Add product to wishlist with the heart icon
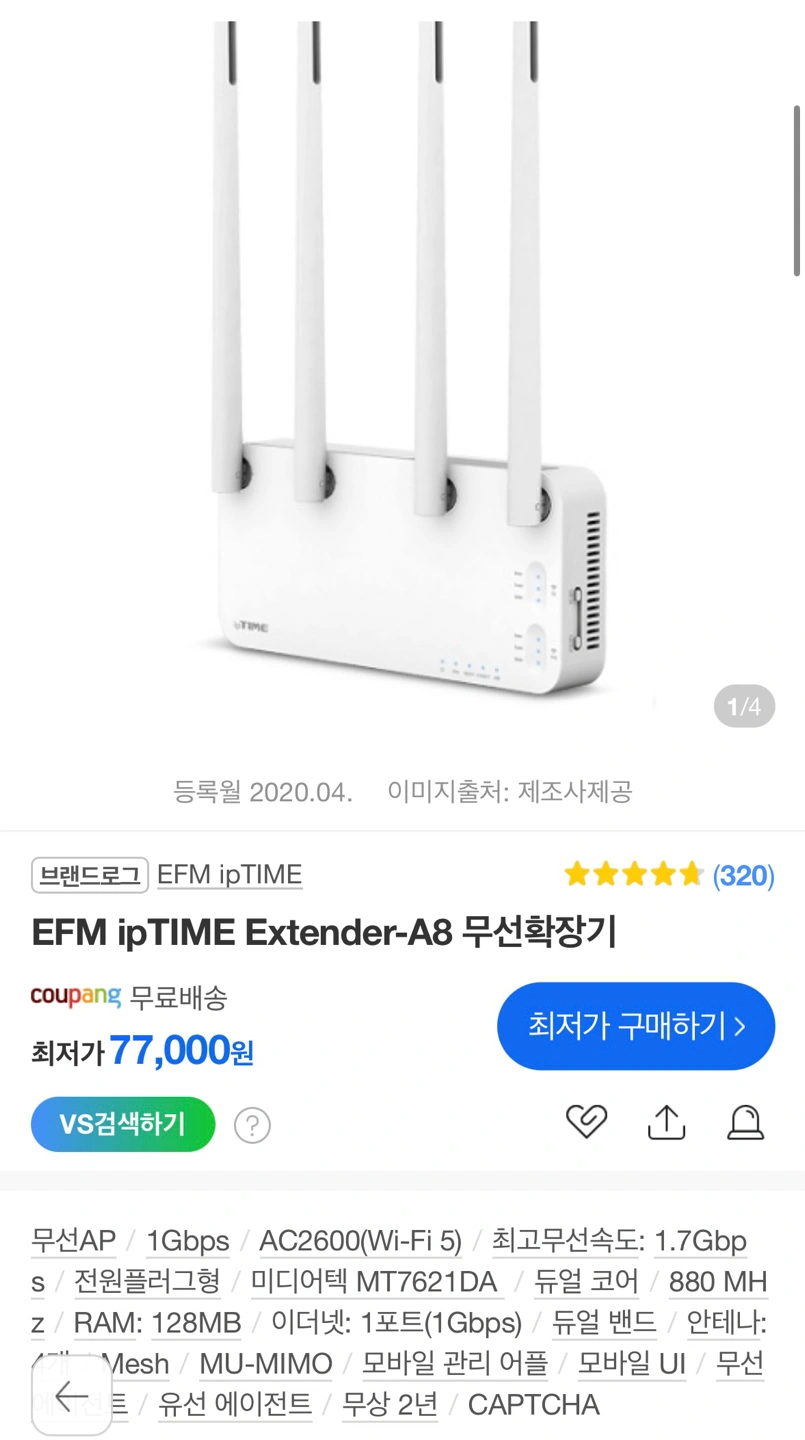The width and height of the screenshot is (805, 1440). point(587,1122)
